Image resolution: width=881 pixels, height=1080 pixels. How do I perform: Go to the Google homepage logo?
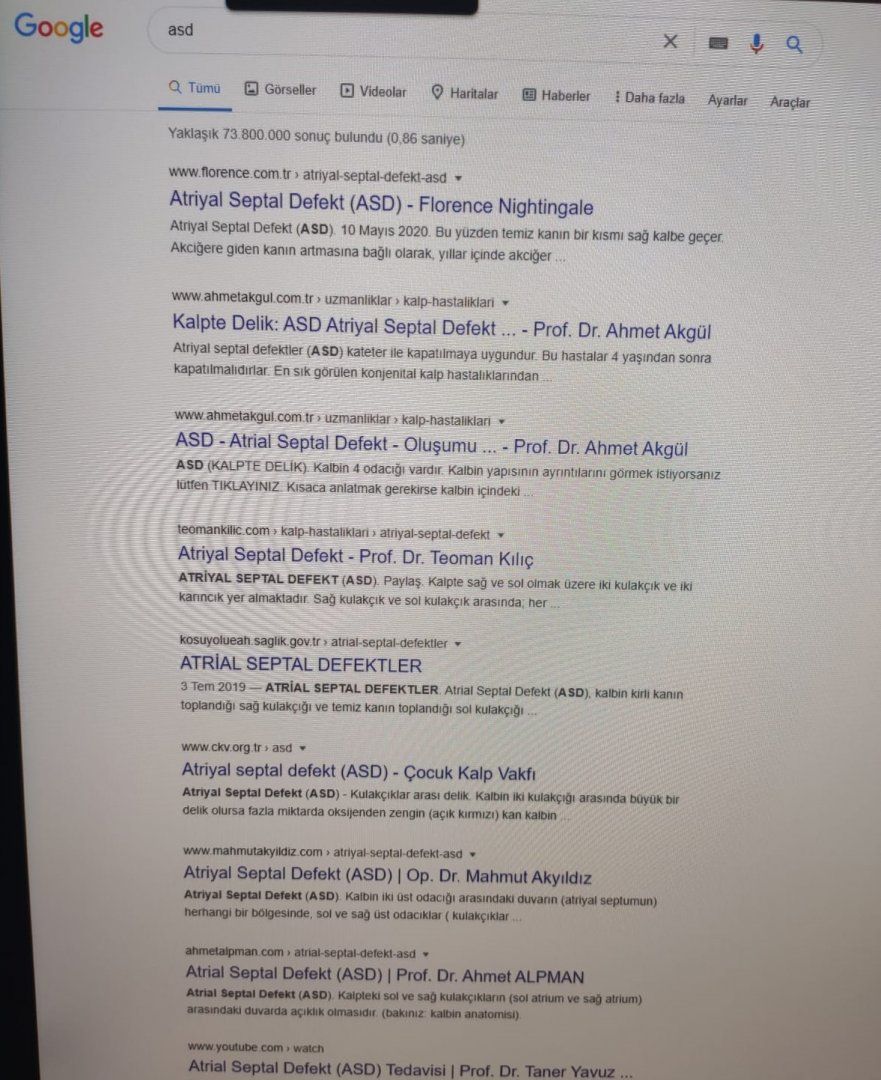[58, 28]
